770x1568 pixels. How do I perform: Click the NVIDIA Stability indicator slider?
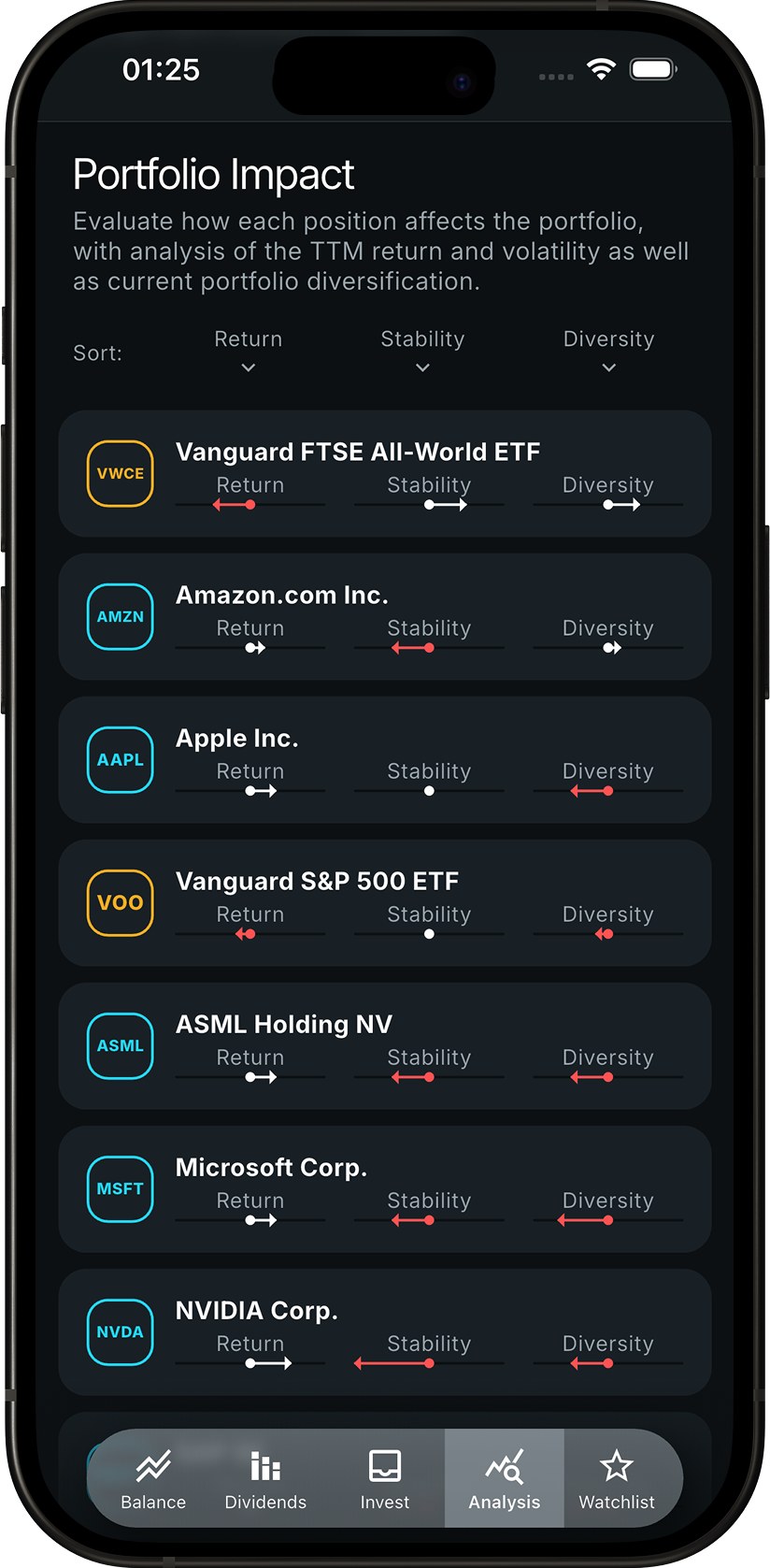pos(429,1363)
